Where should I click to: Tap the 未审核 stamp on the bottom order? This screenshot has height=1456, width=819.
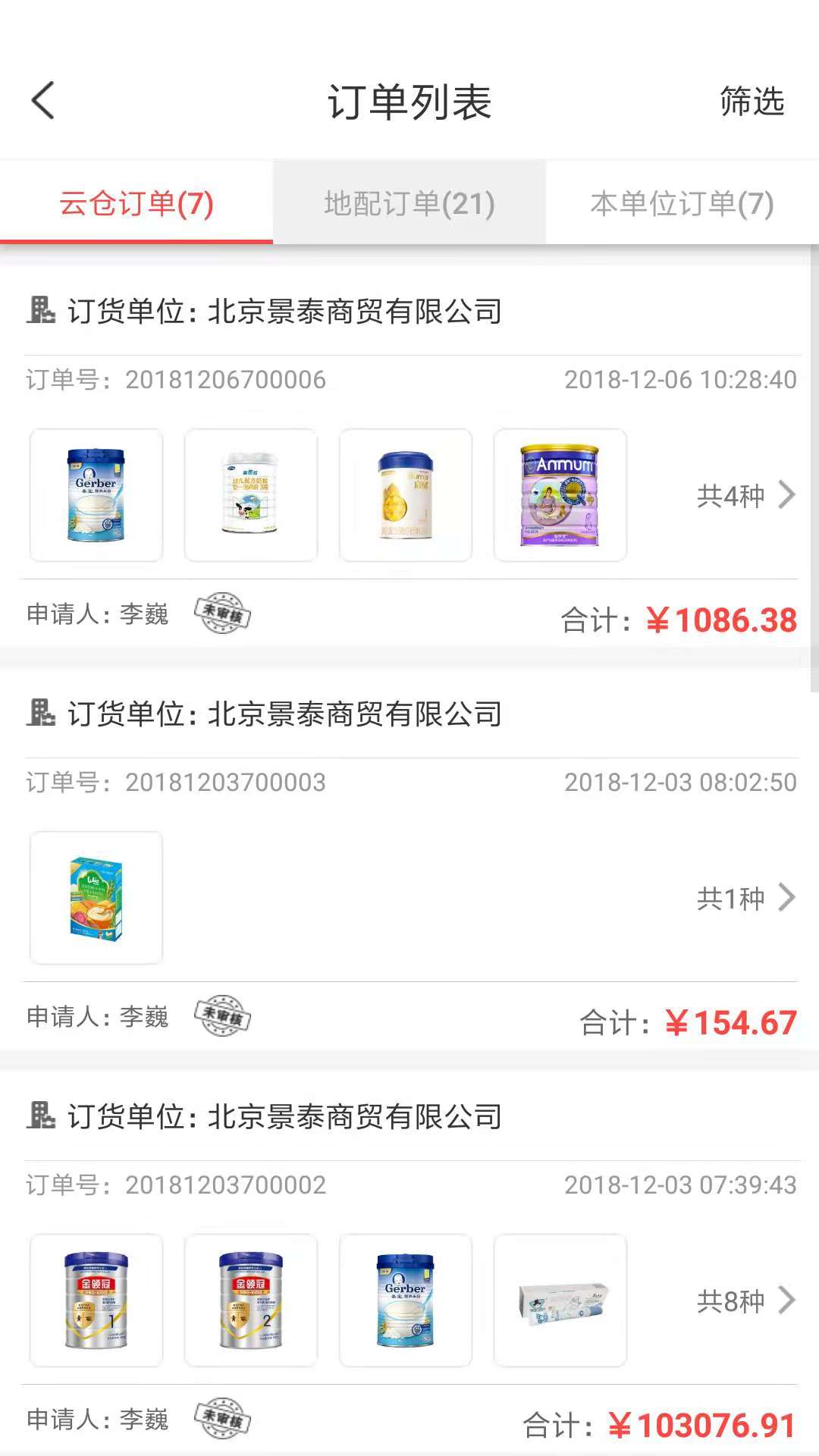222,1418
